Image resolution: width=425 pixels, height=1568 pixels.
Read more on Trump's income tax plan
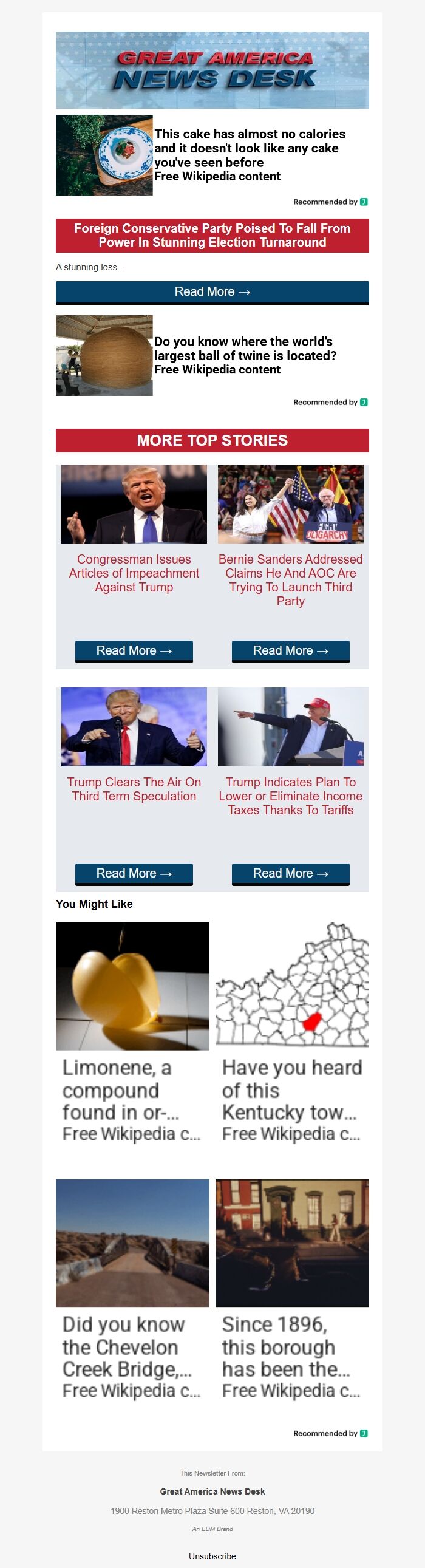click(290, 873)
